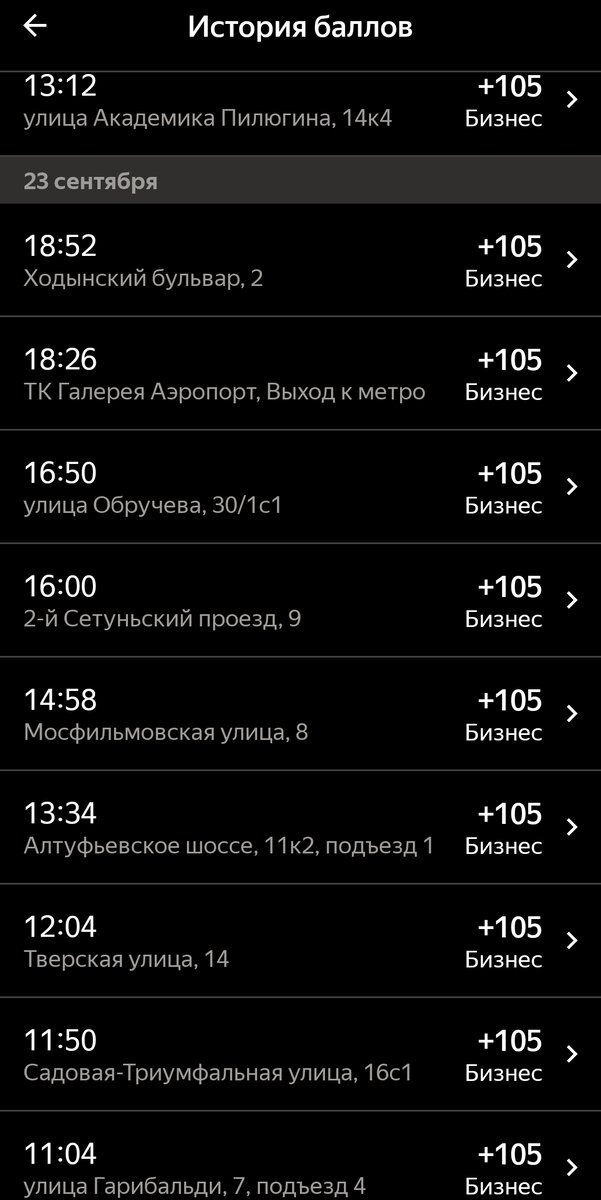Open Мосфильмовская улица, 8 points entry
Screen dimensions: 601x1200
(x=300, y=714)
